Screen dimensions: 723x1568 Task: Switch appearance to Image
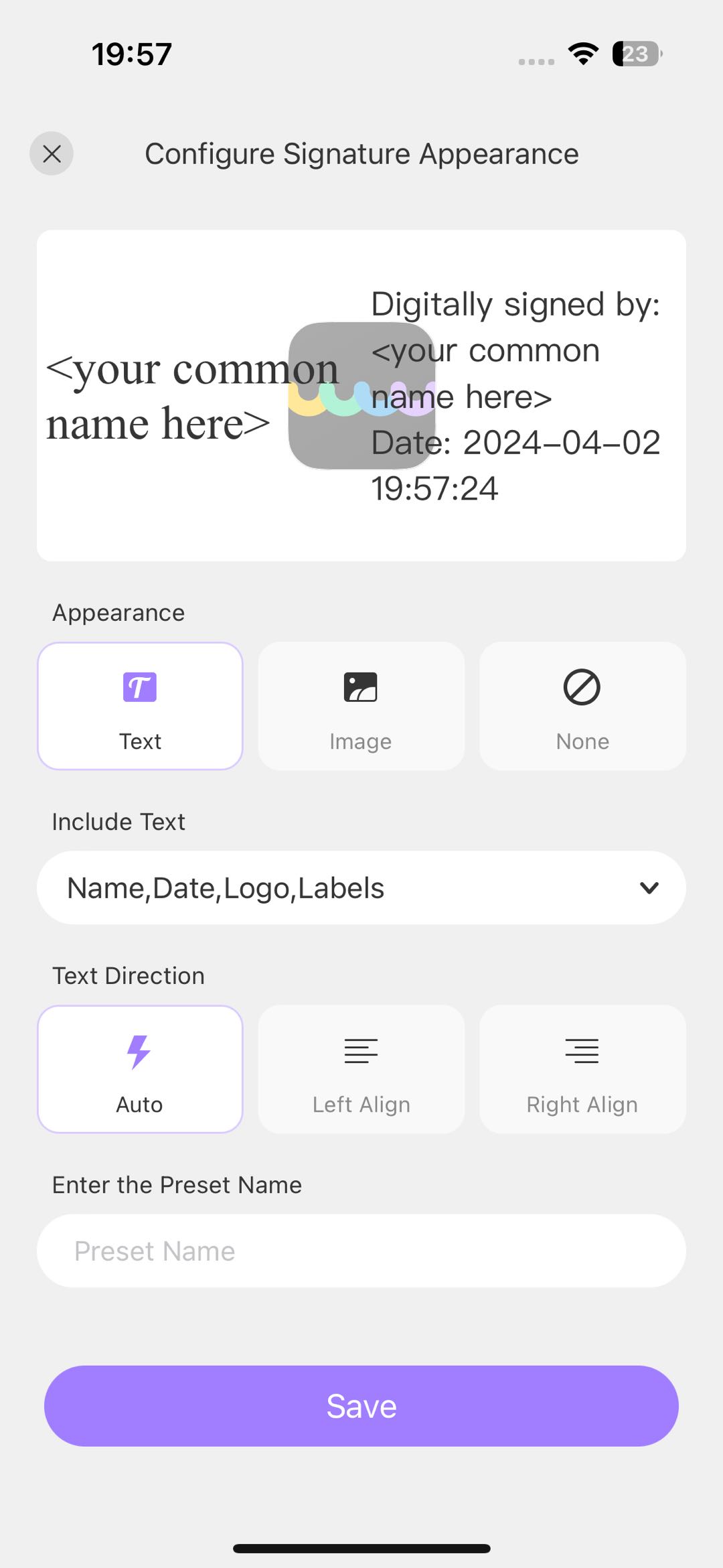(x=361, y=706)
